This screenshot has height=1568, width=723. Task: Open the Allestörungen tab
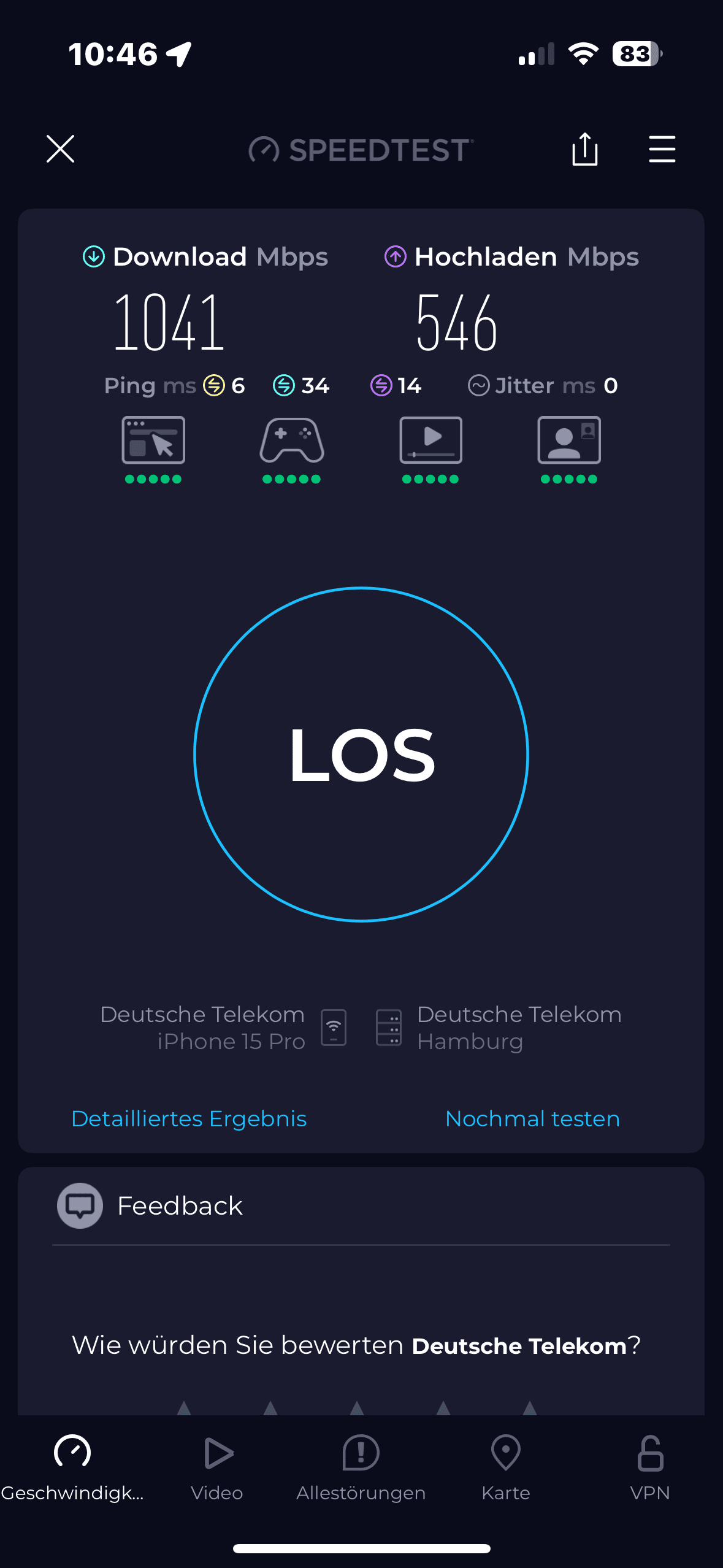click(x=361, y=1466)
